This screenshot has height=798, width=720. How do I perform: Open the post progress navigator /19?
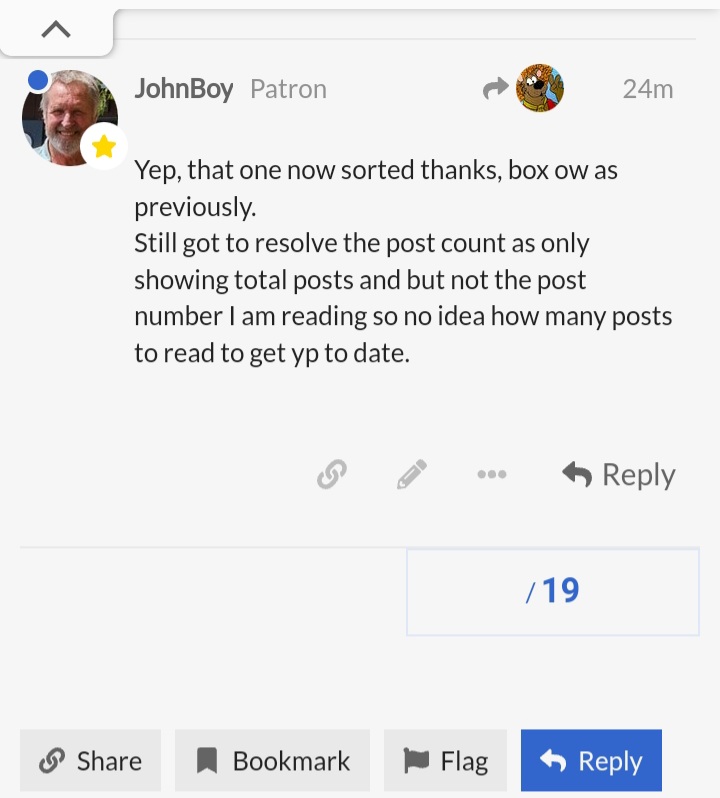[552, 591]
